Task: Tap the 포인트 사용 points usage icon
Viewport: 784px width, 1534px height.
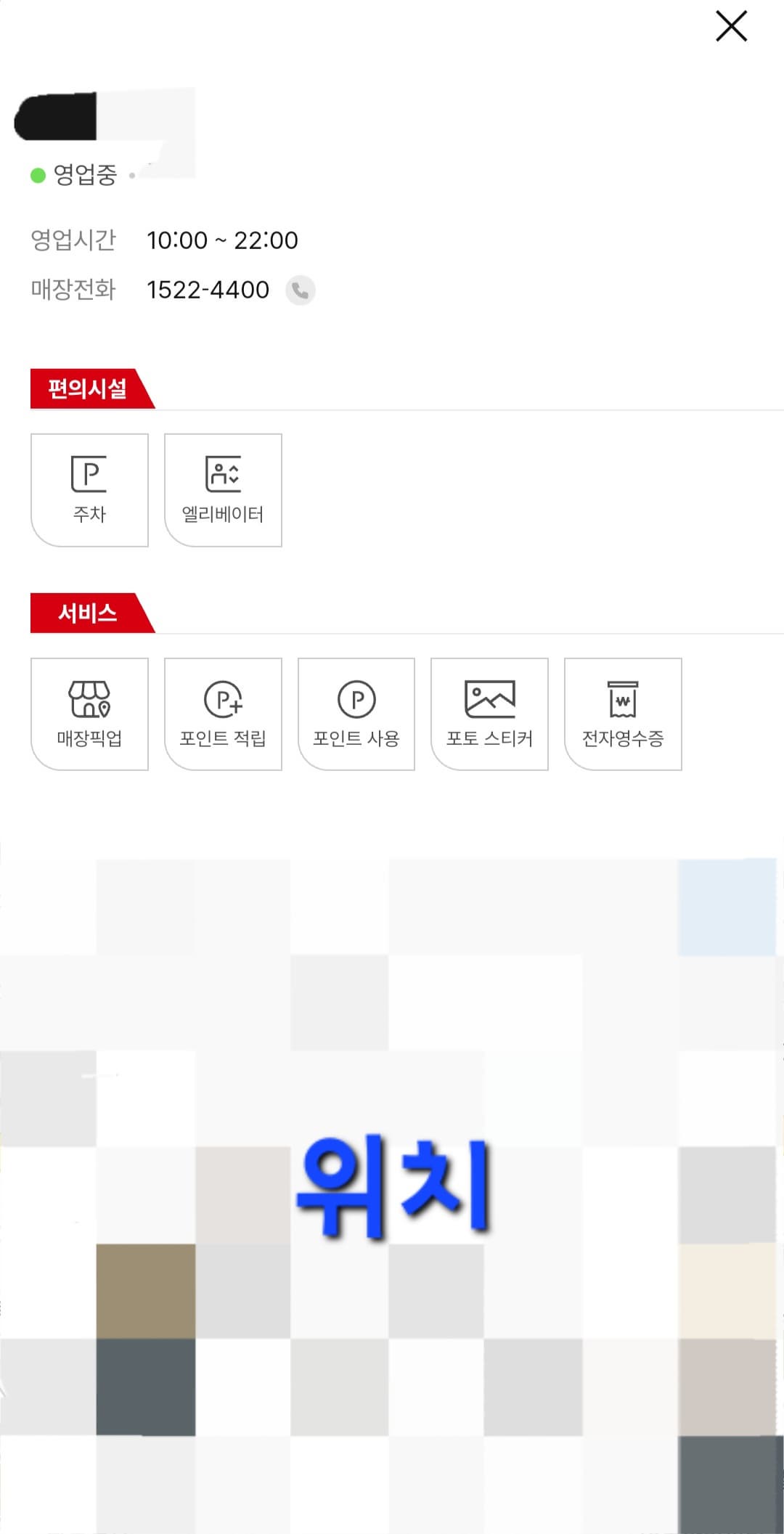Action: [355, 713]
